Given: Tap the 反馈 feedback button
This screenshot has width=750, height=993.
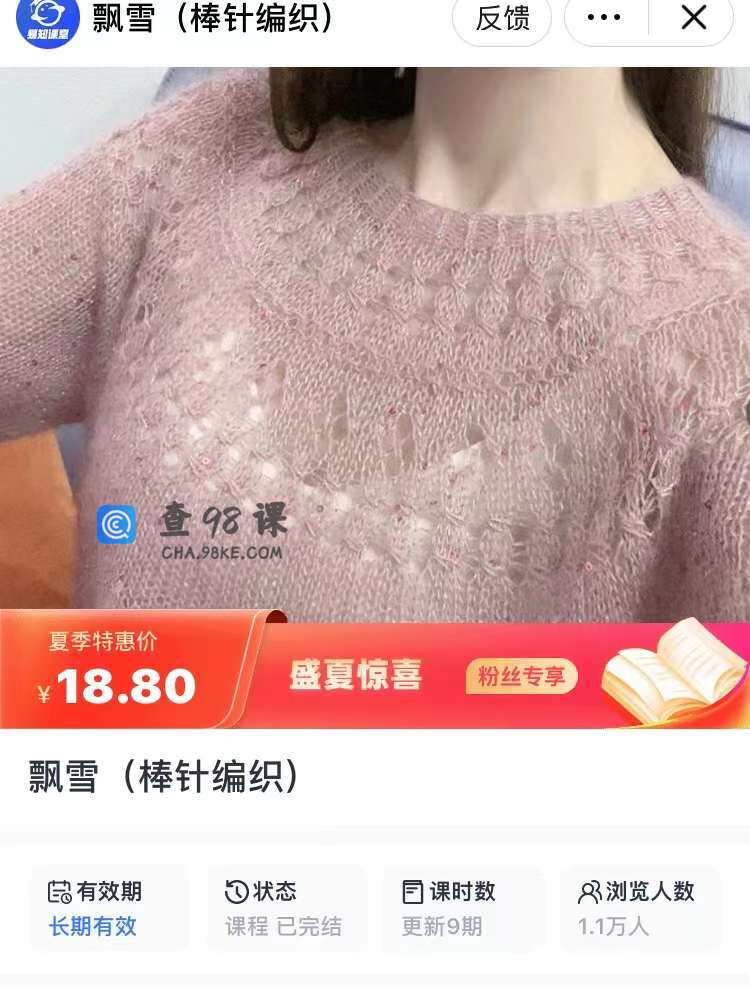Looking at the screenshot, I should 502,19.
